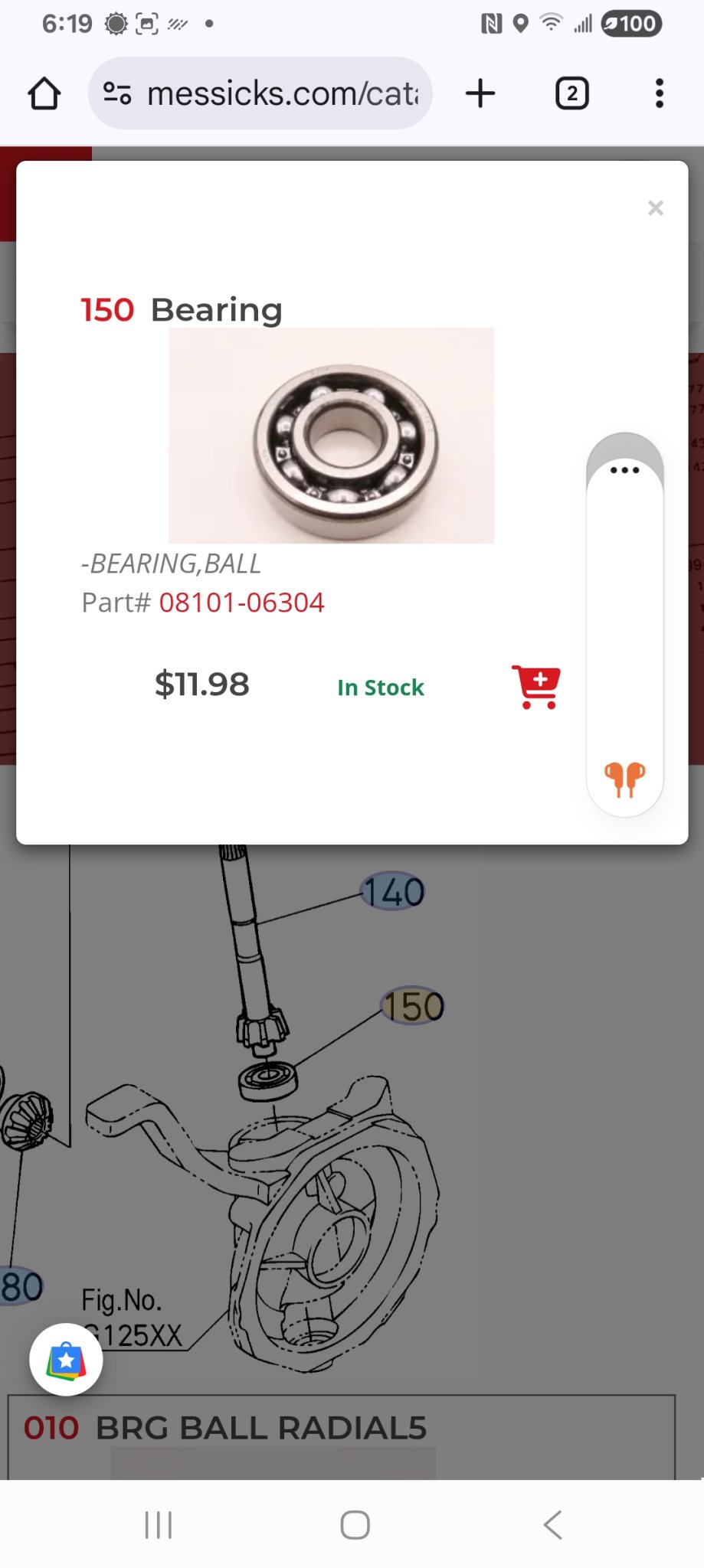Select part callout 140 in the diagram

tap(393, 892)
